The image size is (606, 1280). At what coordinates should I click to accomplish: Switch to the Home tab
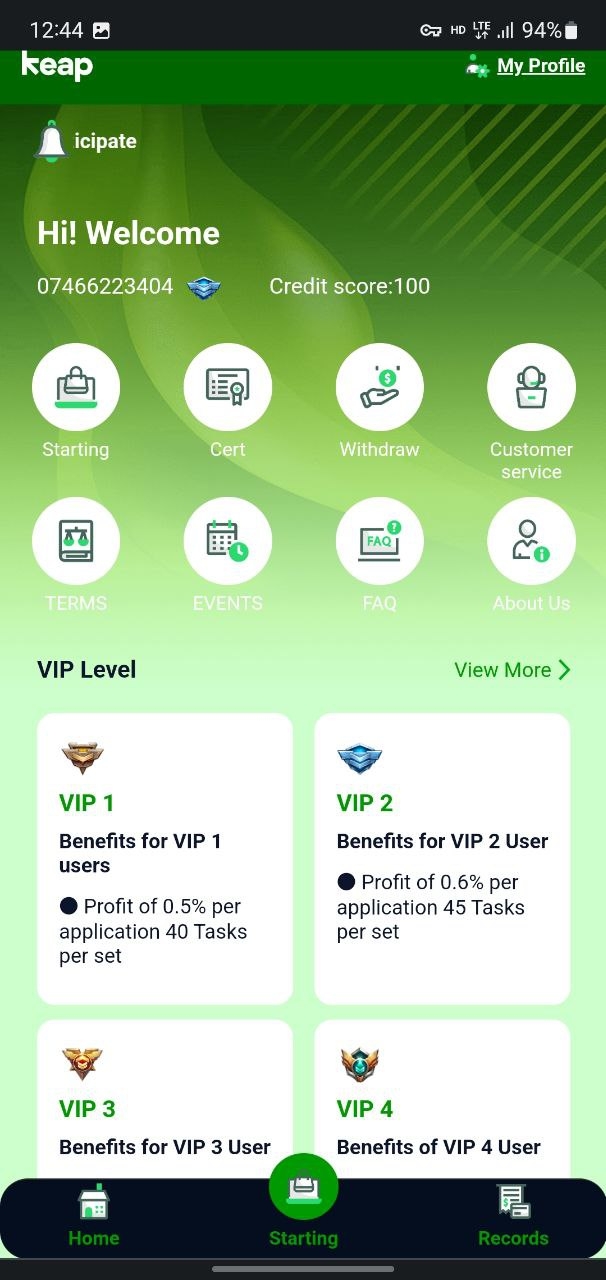coord(94,1217)
